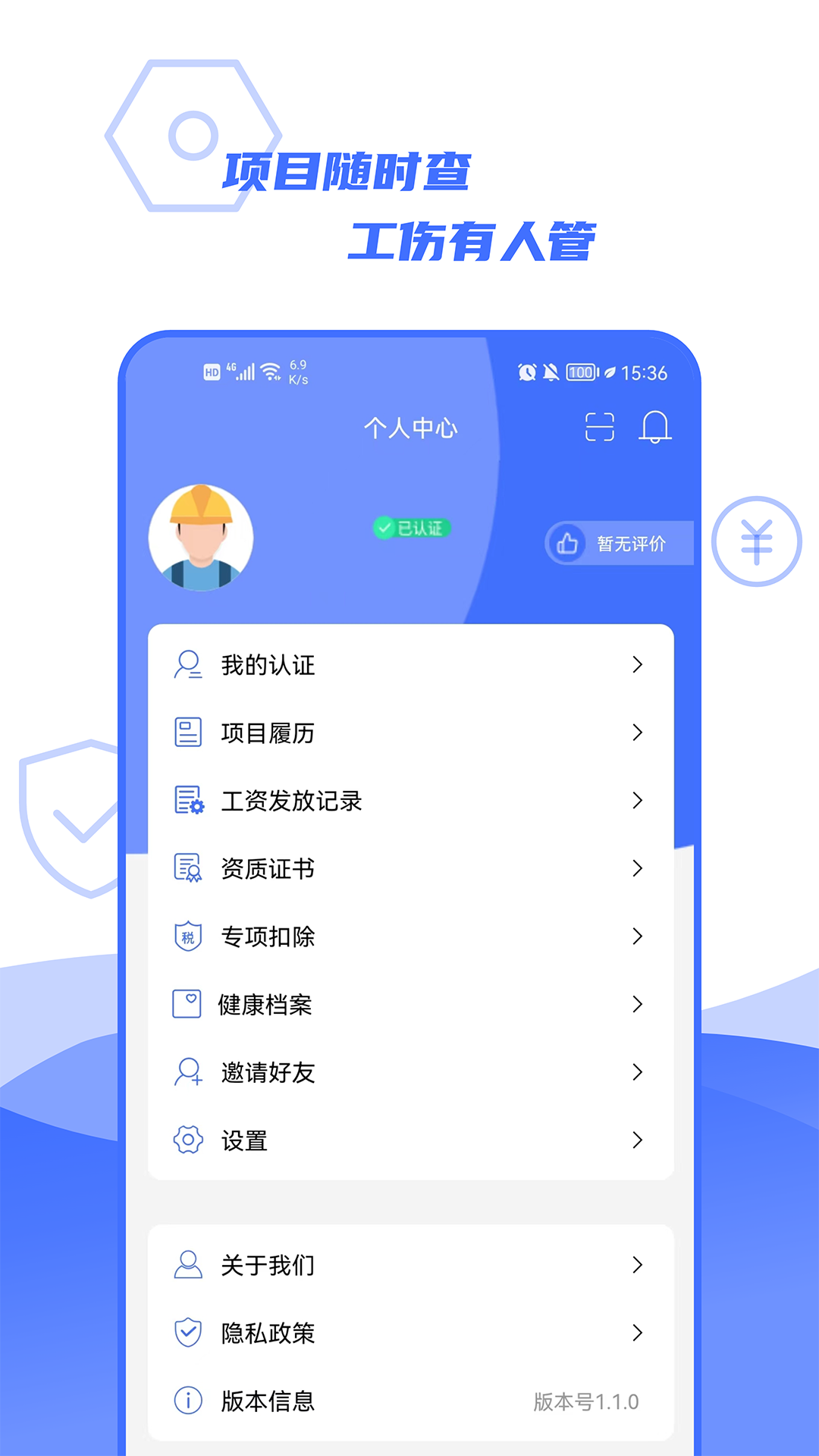
Task: Open the QR code scan icon
Action: point(598,427)
